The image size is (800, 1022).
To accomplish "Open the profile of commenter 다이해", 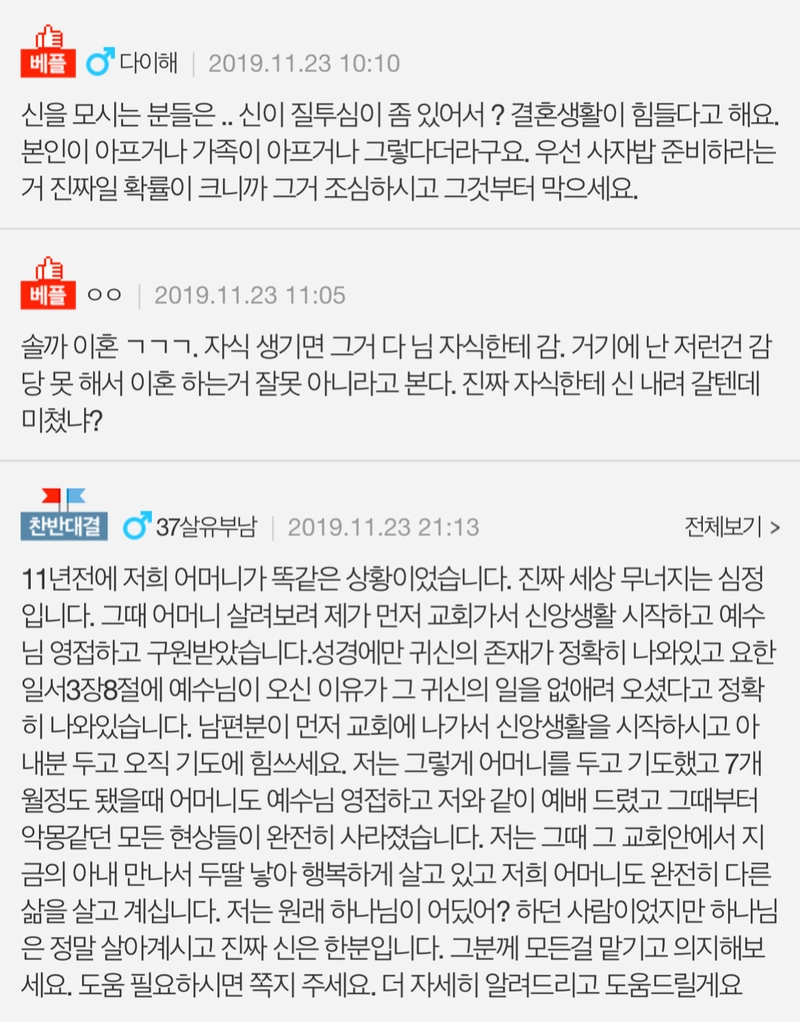I will point(148,64).
